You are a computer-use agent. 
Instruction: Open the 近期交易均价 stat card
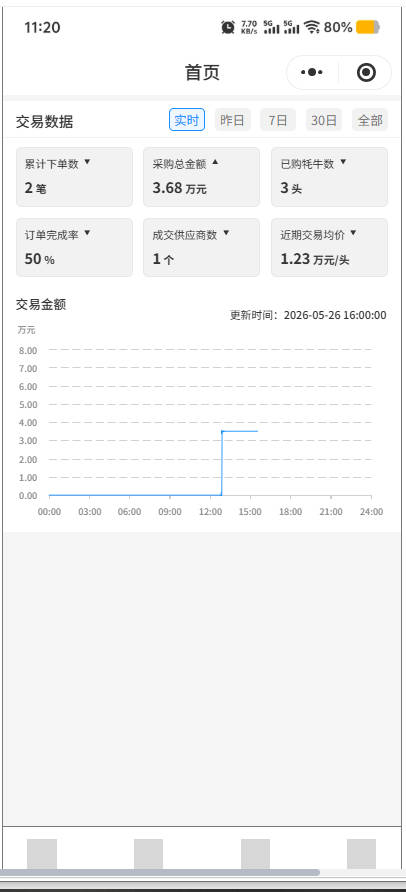pos(330,247)
